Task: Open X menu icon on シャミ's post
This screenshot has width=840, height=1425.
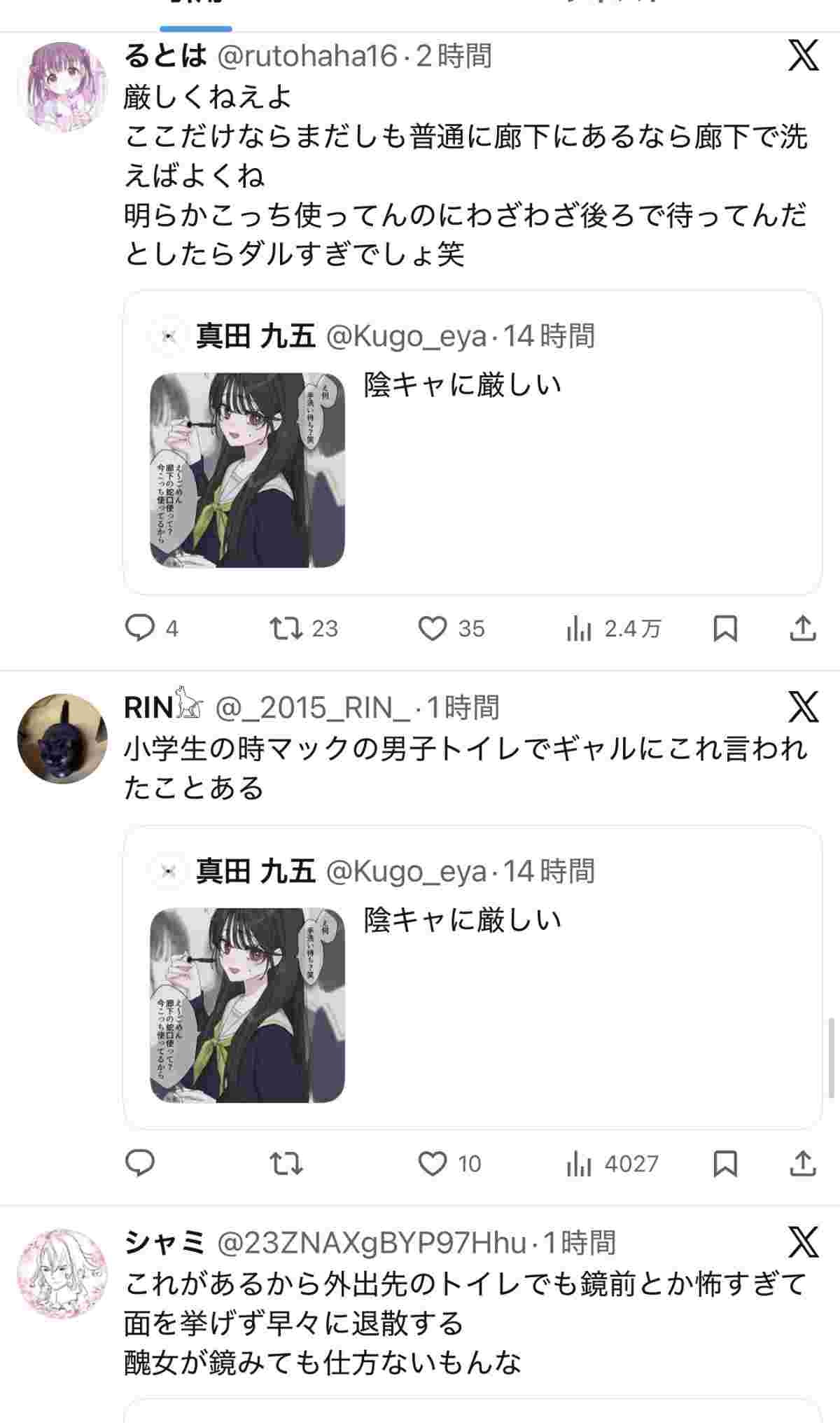Action: (x=803, y=1242)
